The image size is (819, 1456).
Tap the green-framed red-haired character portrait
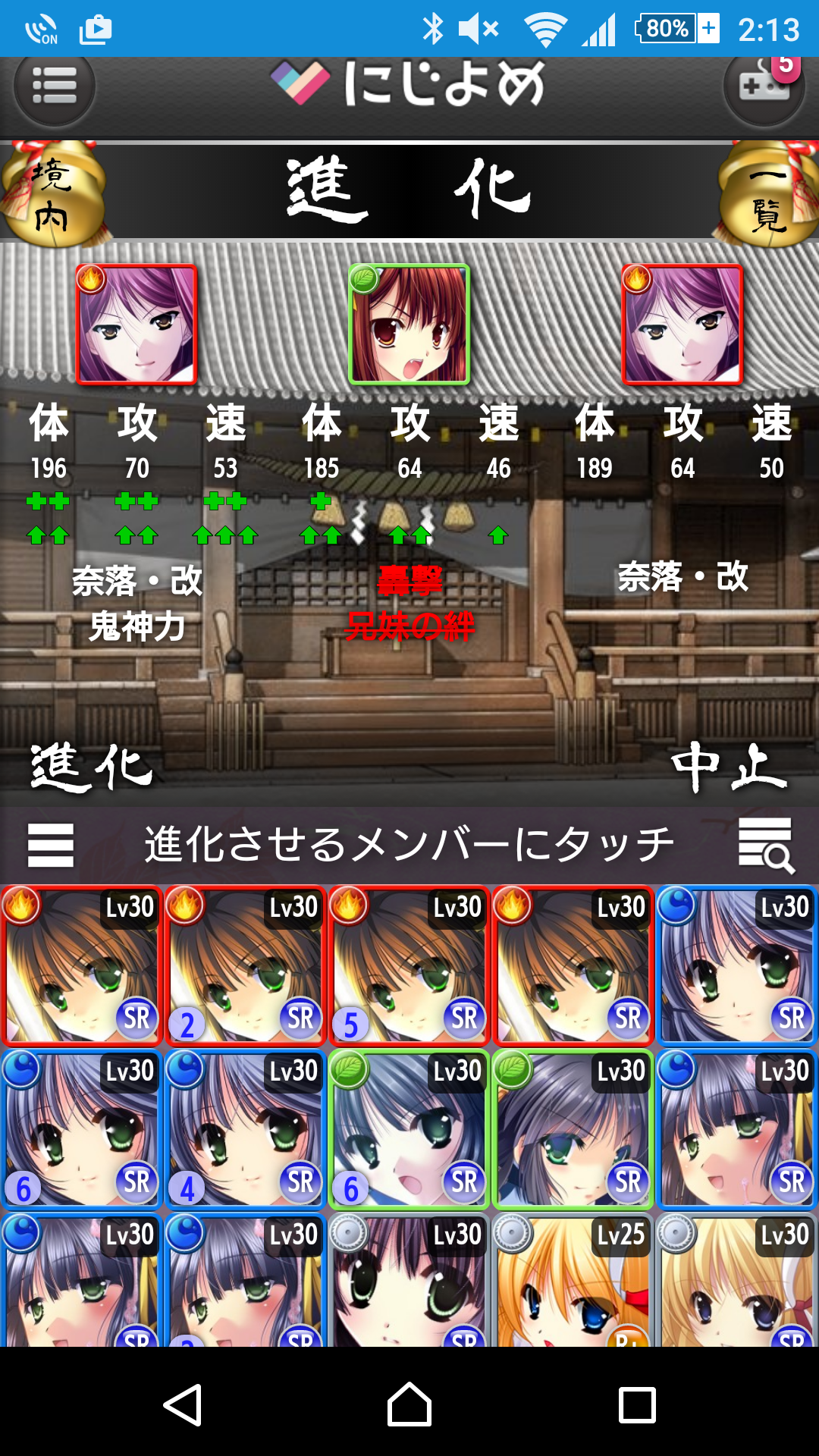click(x=409, y=325)
